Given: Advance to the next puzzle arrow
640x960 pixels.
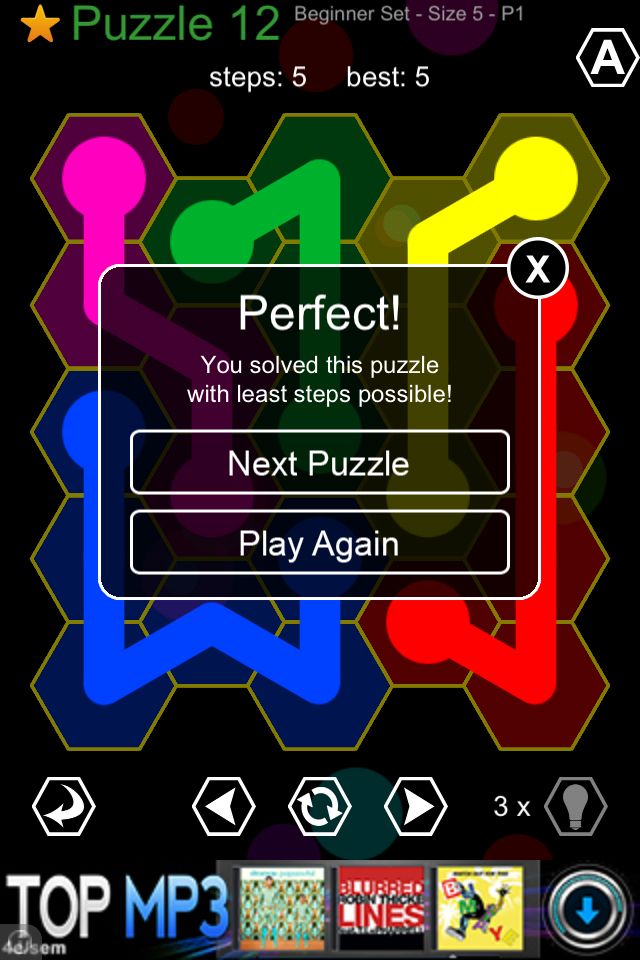Looking at the screenshot, I should click(416, 806).
